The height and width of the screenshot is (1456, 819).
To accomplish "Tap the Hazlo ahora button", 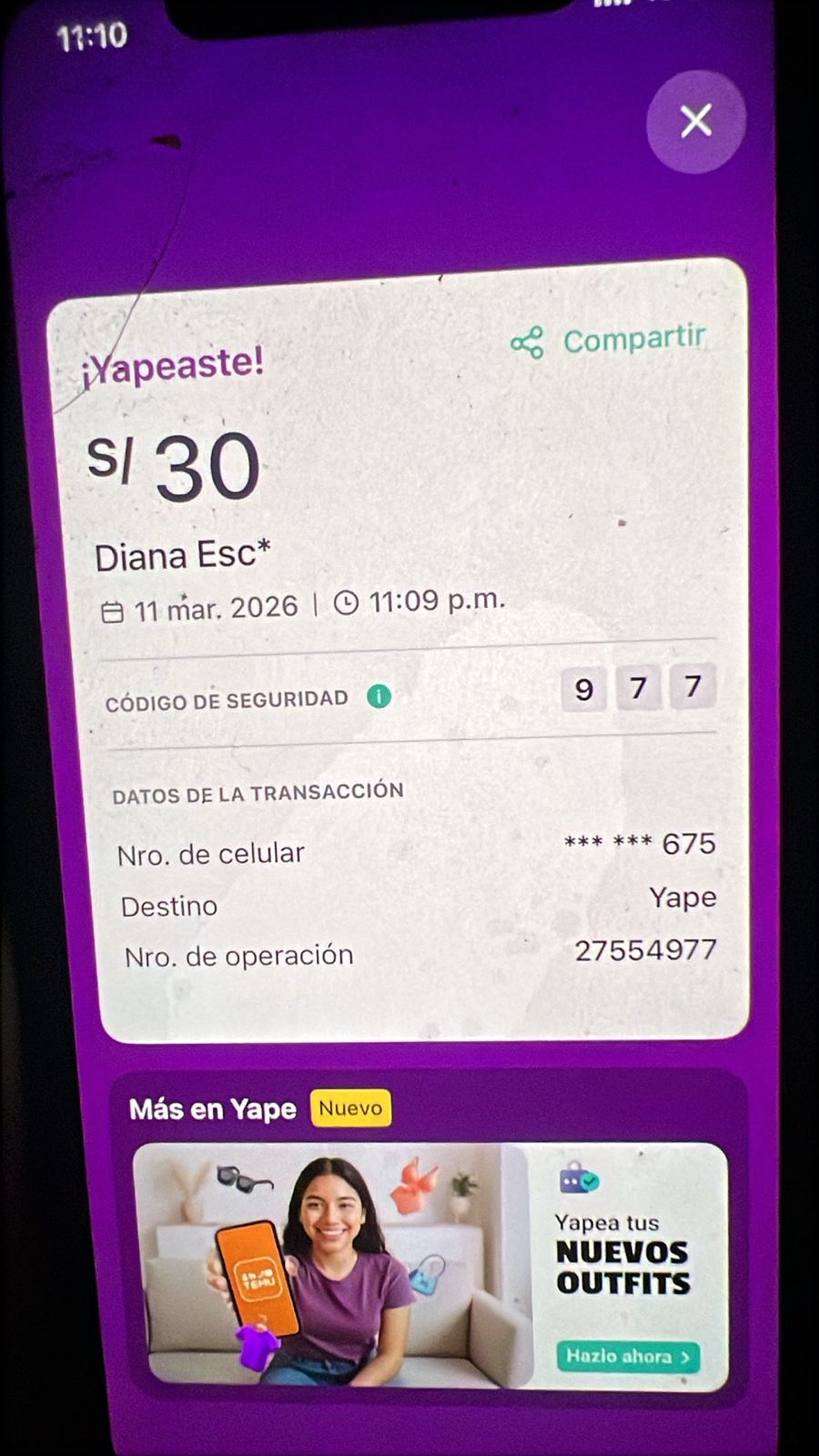I will [627, 1357].
